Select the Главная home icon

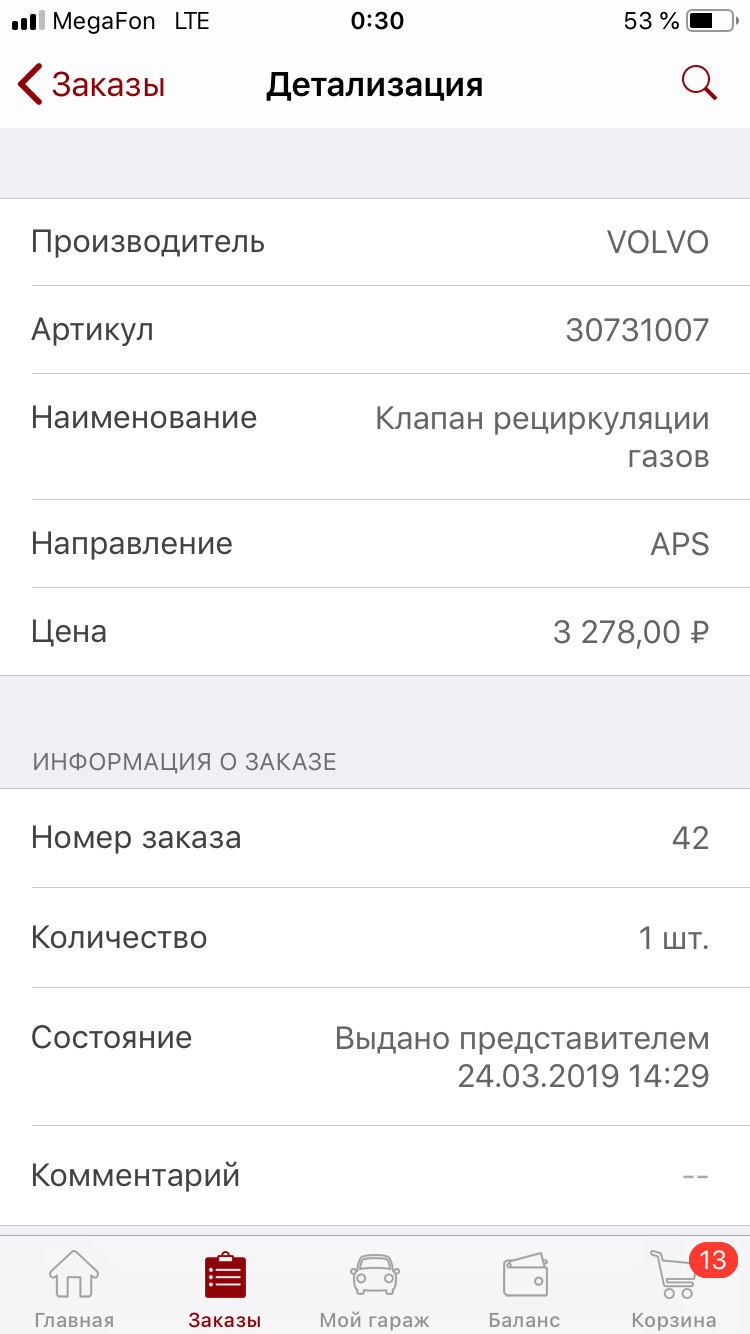(x=74, y=1274)
